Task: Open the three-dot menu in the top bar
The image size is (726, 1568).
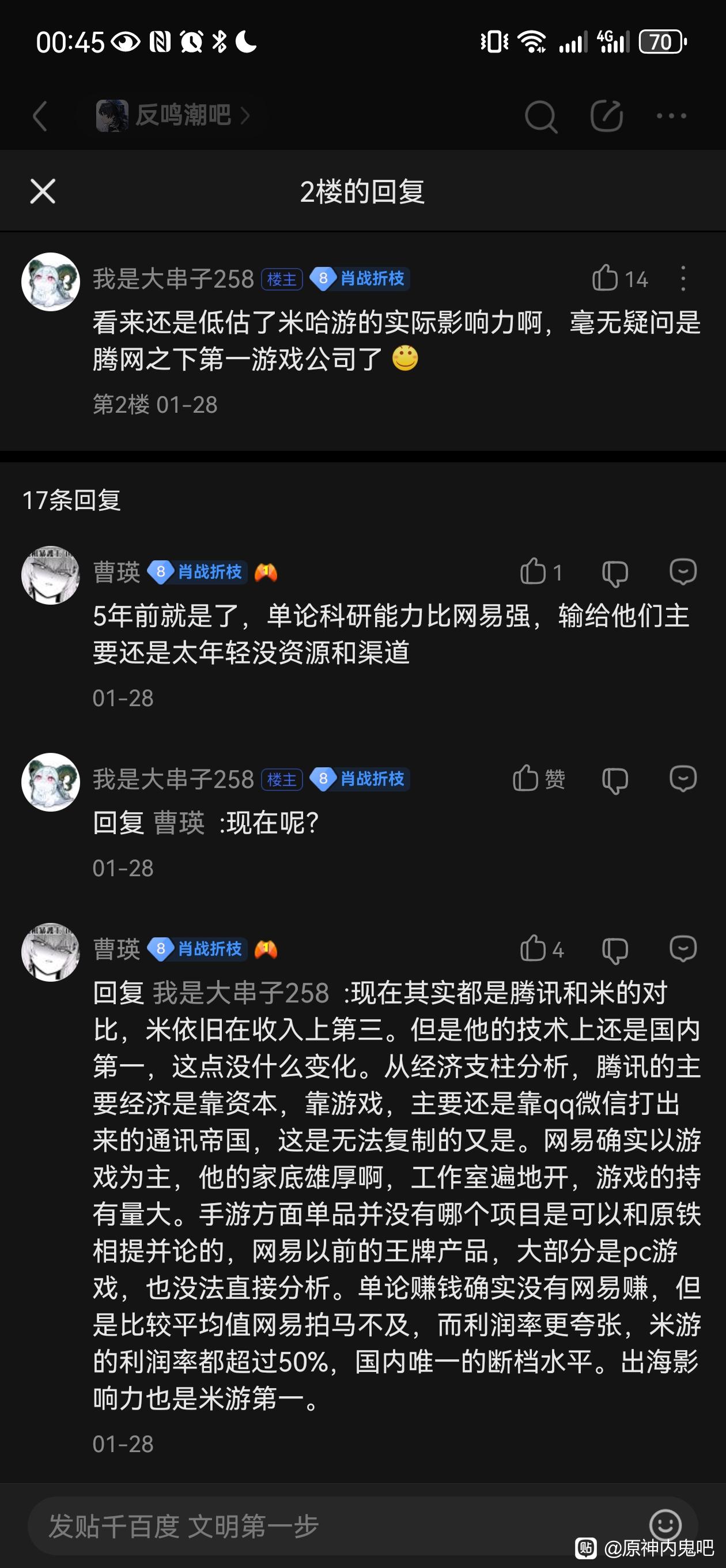Action: 671,116
